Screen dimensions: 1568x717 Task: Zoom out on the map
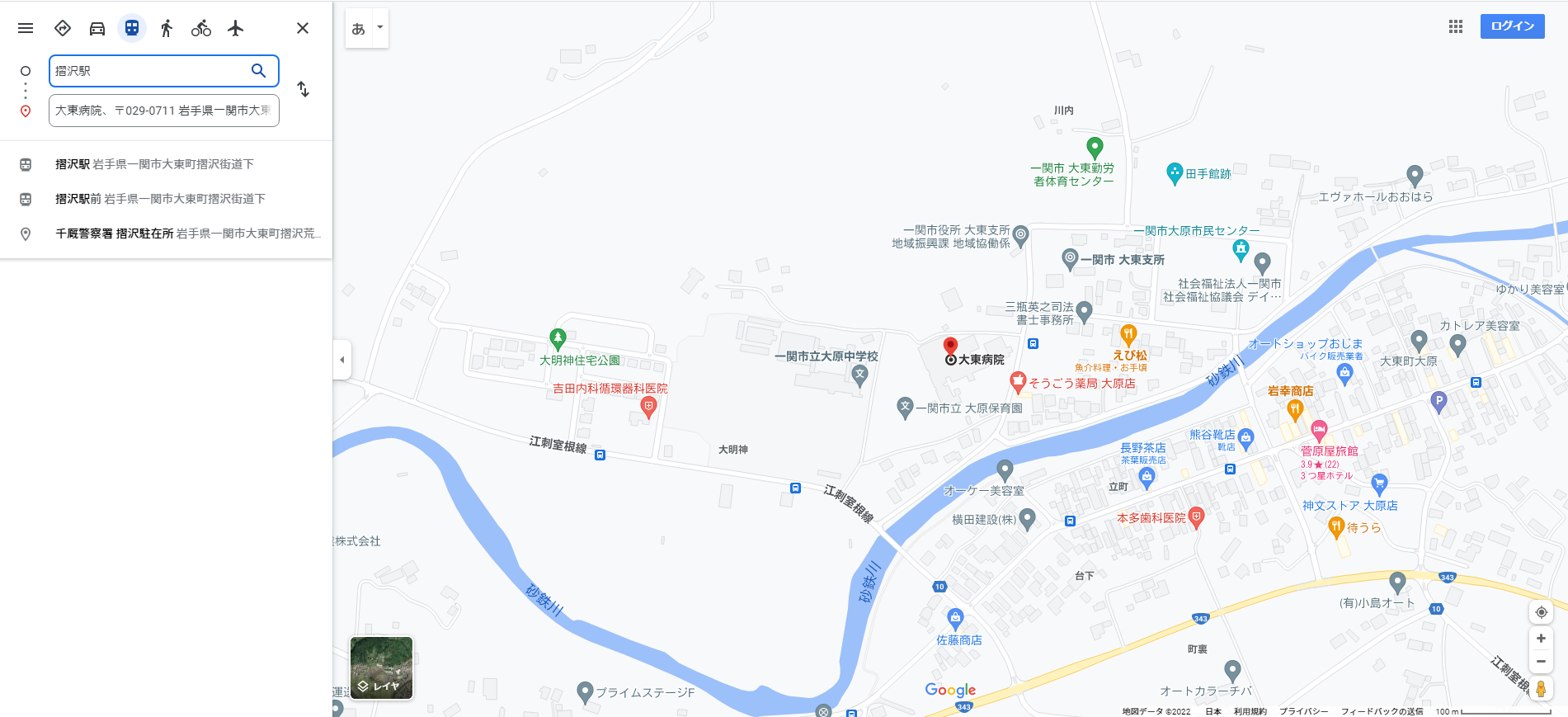pyautogui.click(x=1541, y=662)
